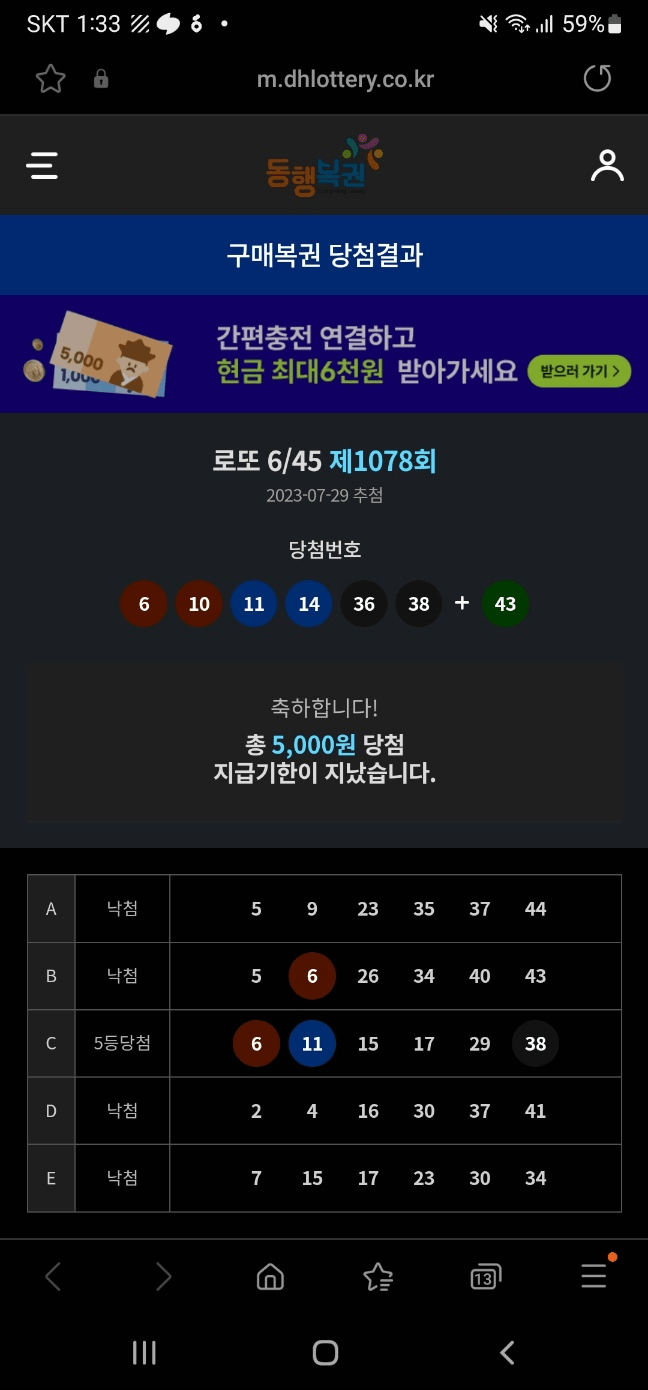Open the system recent apps view

tap(144, 1353)
